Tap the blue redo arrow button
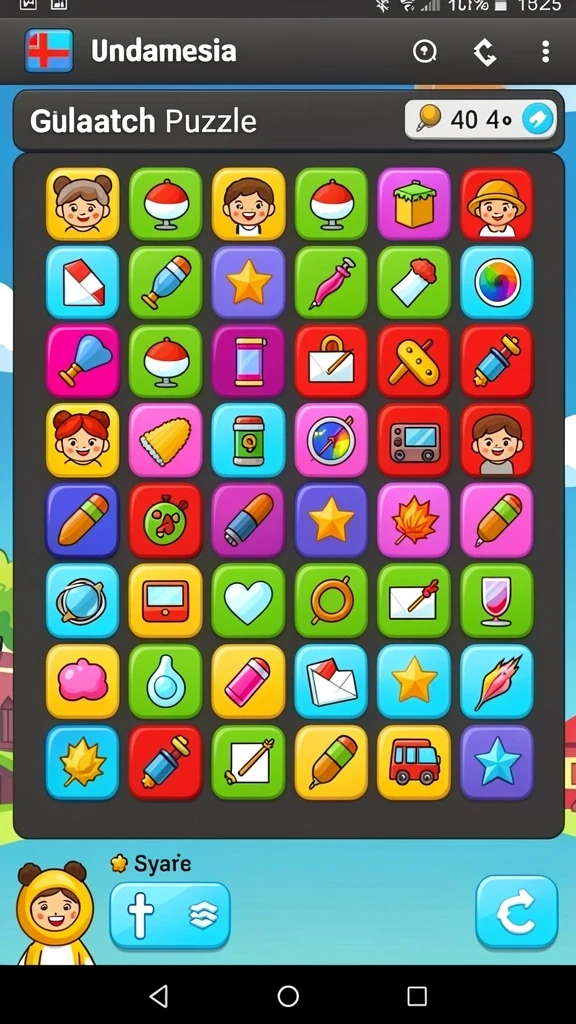This screenshot has height=1024, width=576. pyautogui.click(x=517, y=912)
